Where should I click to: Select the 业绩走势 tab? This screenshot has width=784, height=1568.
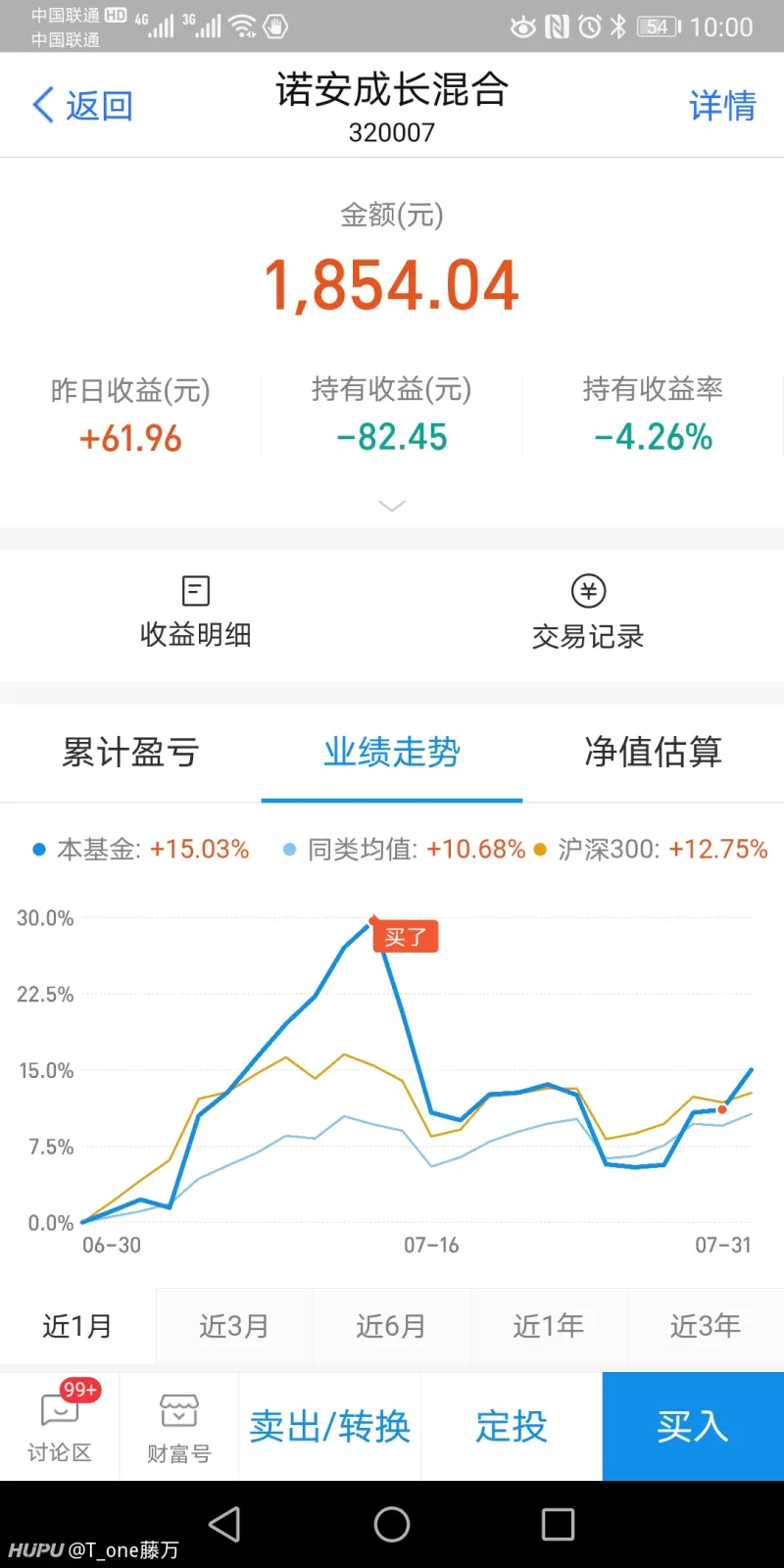point(392,753)
